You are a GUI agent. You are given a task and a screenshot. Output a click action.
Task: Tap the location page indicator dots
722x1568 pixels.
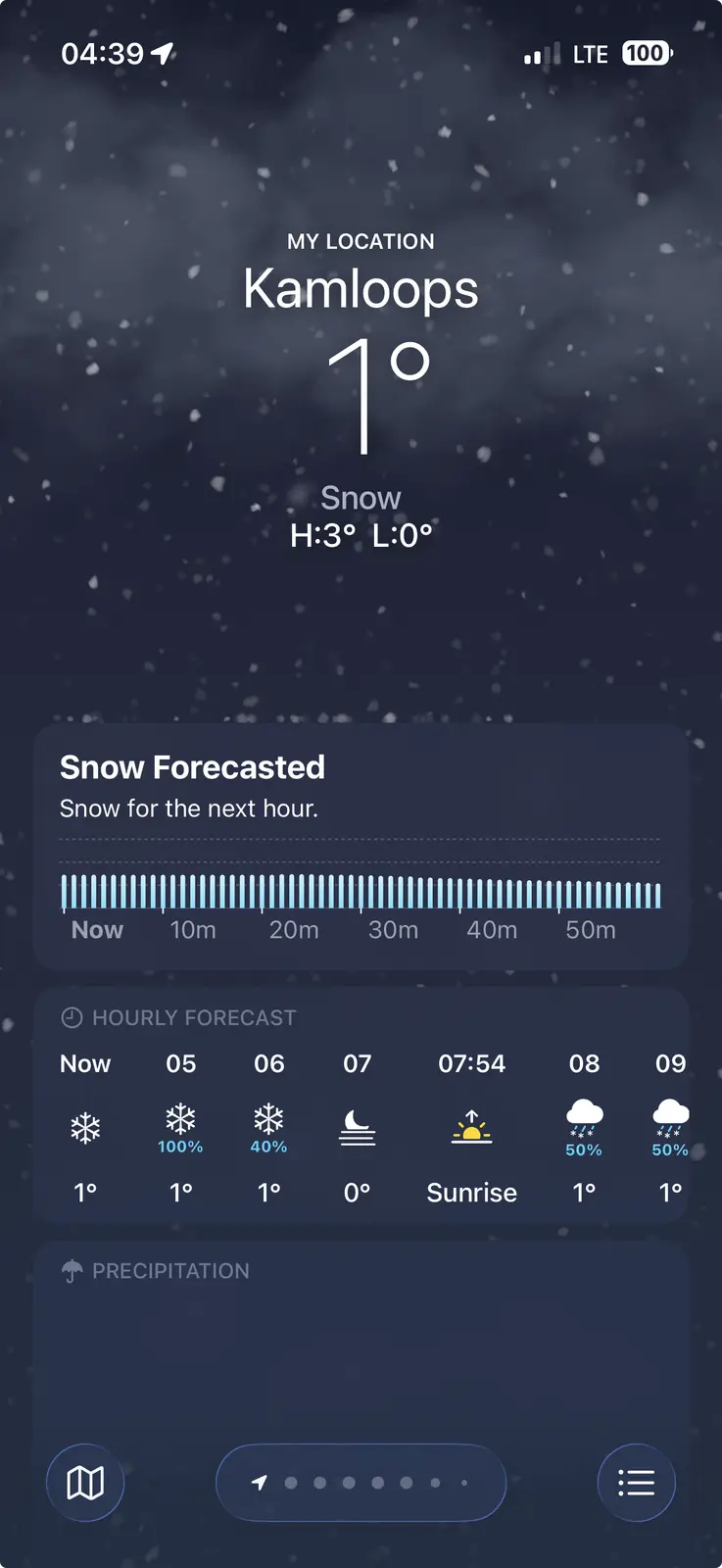361,1483
